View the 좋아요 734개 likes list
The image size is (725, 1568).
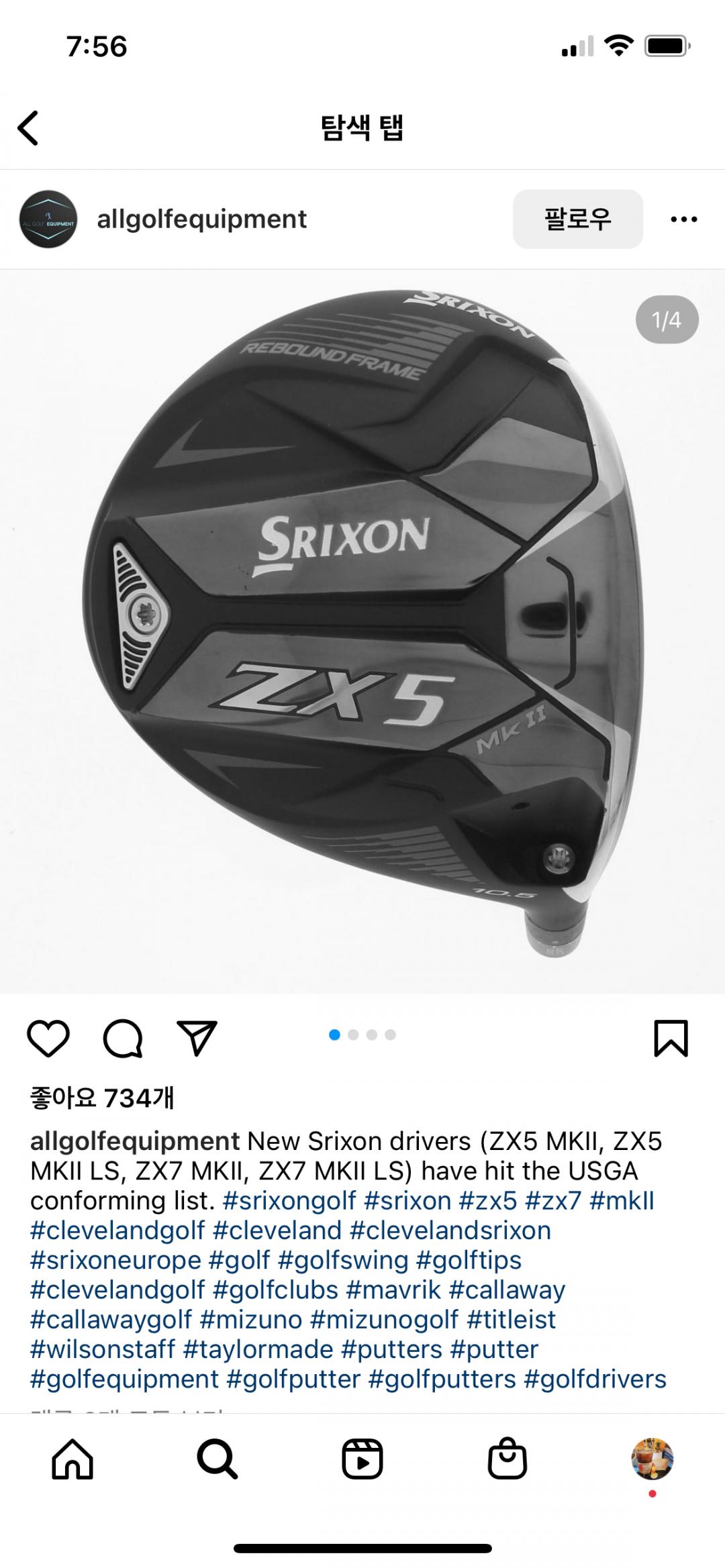click(102, 1098)
